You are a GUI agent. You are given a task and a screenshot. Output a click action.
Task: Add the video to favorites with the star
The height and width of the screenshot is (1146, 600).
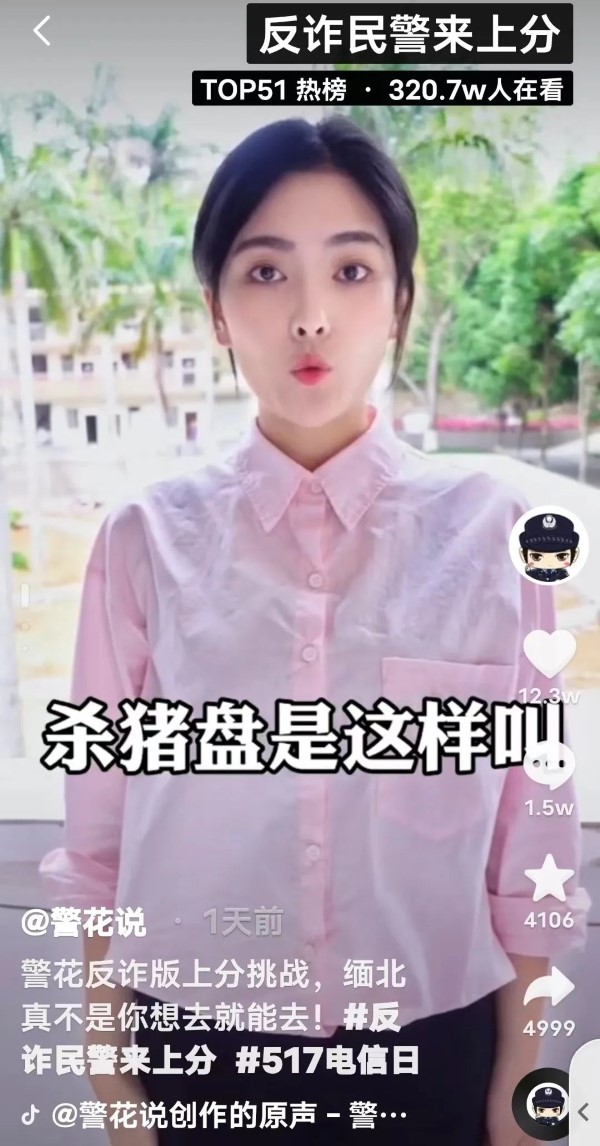coord(549,879)
